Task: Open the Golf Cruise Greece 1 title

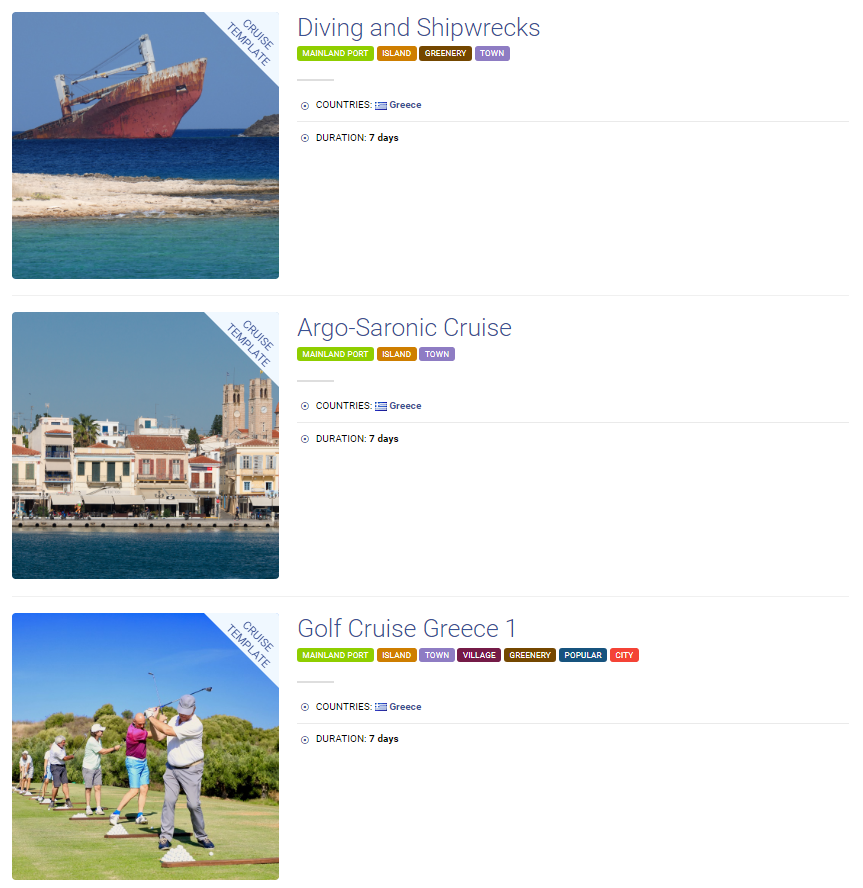Action: 406,629
